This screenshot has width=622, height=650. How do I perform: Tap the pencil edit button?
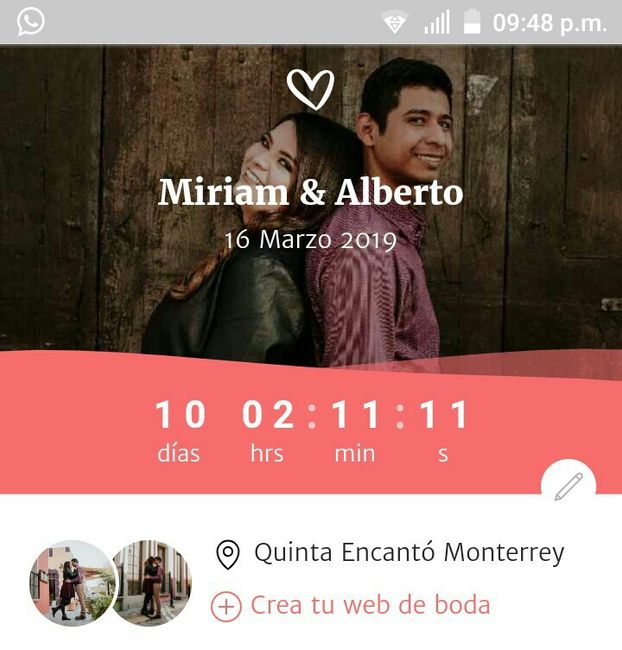[568, 487]
